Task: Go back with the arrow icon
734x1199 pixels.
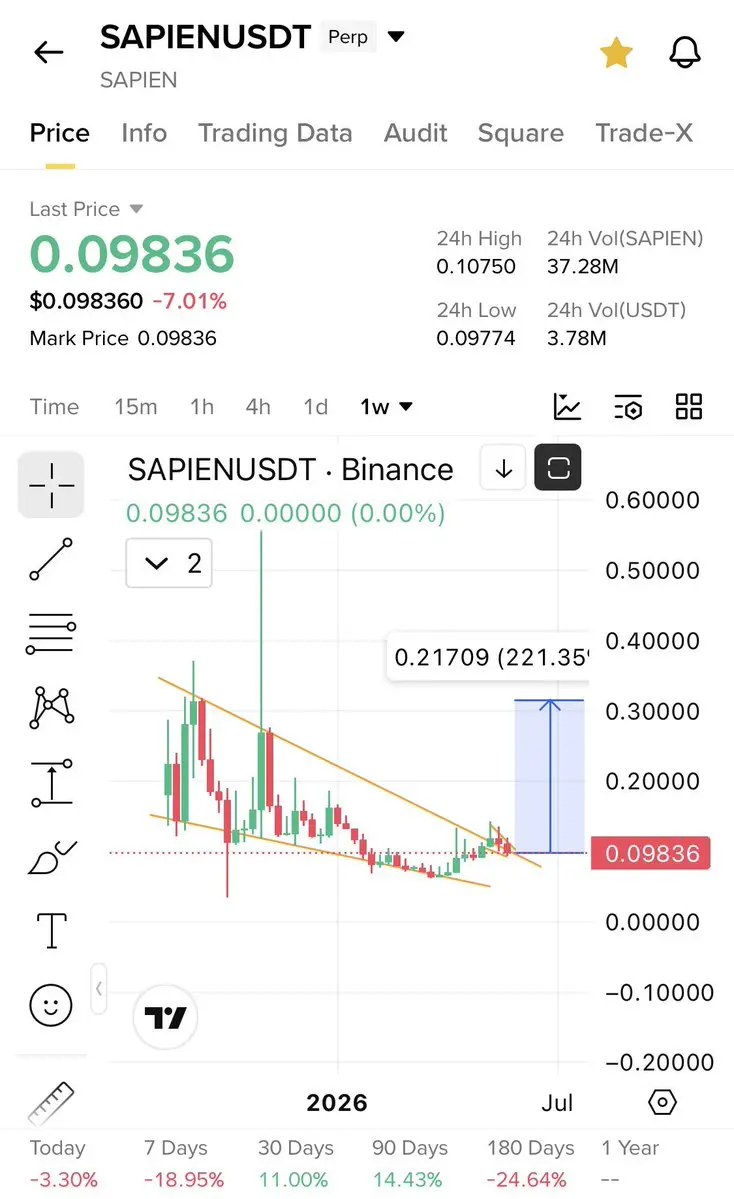Action: coord(48,52)
